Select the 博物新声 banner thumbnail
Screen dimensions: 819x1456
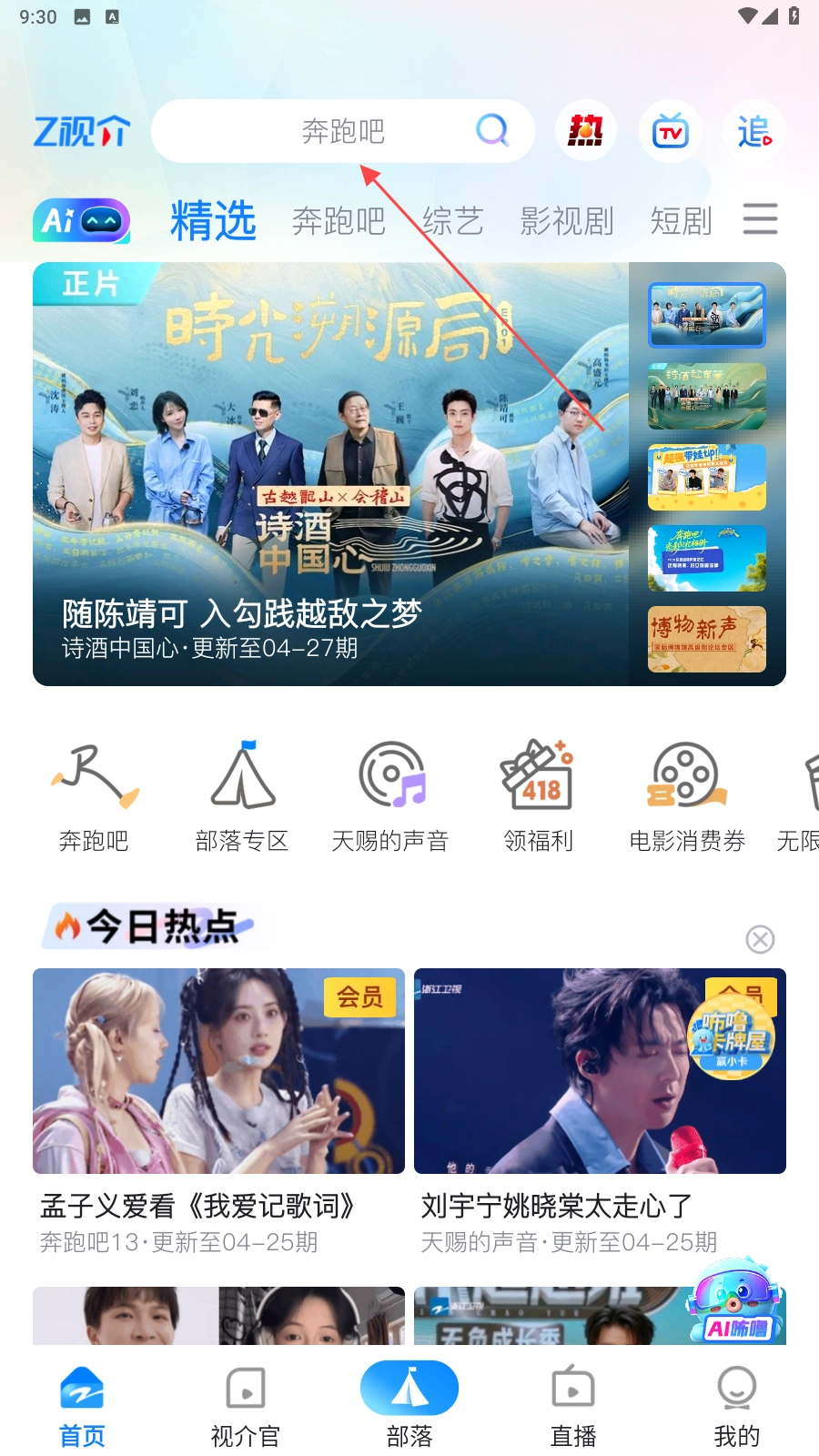[706, 639]
